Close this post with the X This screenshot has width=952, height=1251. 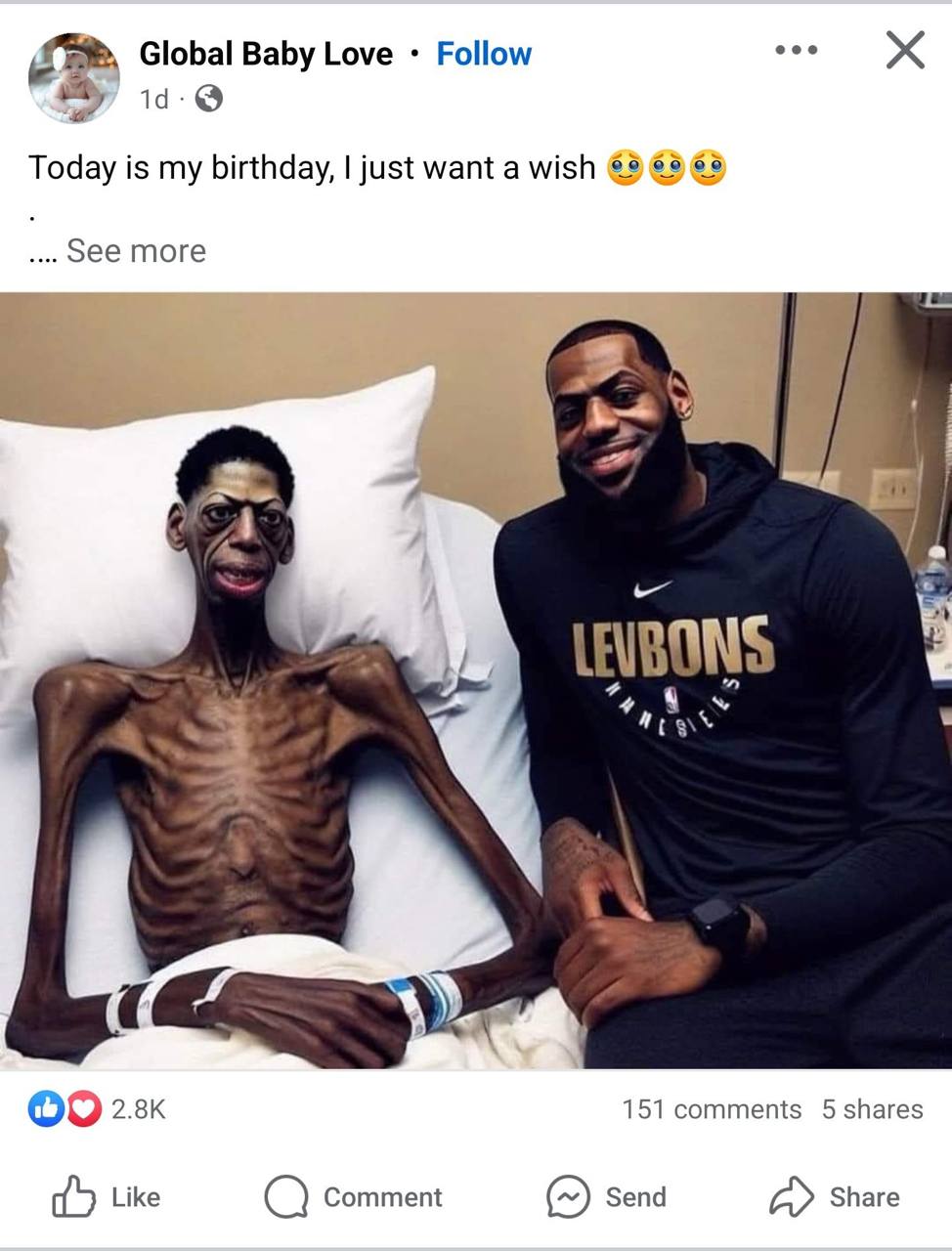click(x=905, y=50)
